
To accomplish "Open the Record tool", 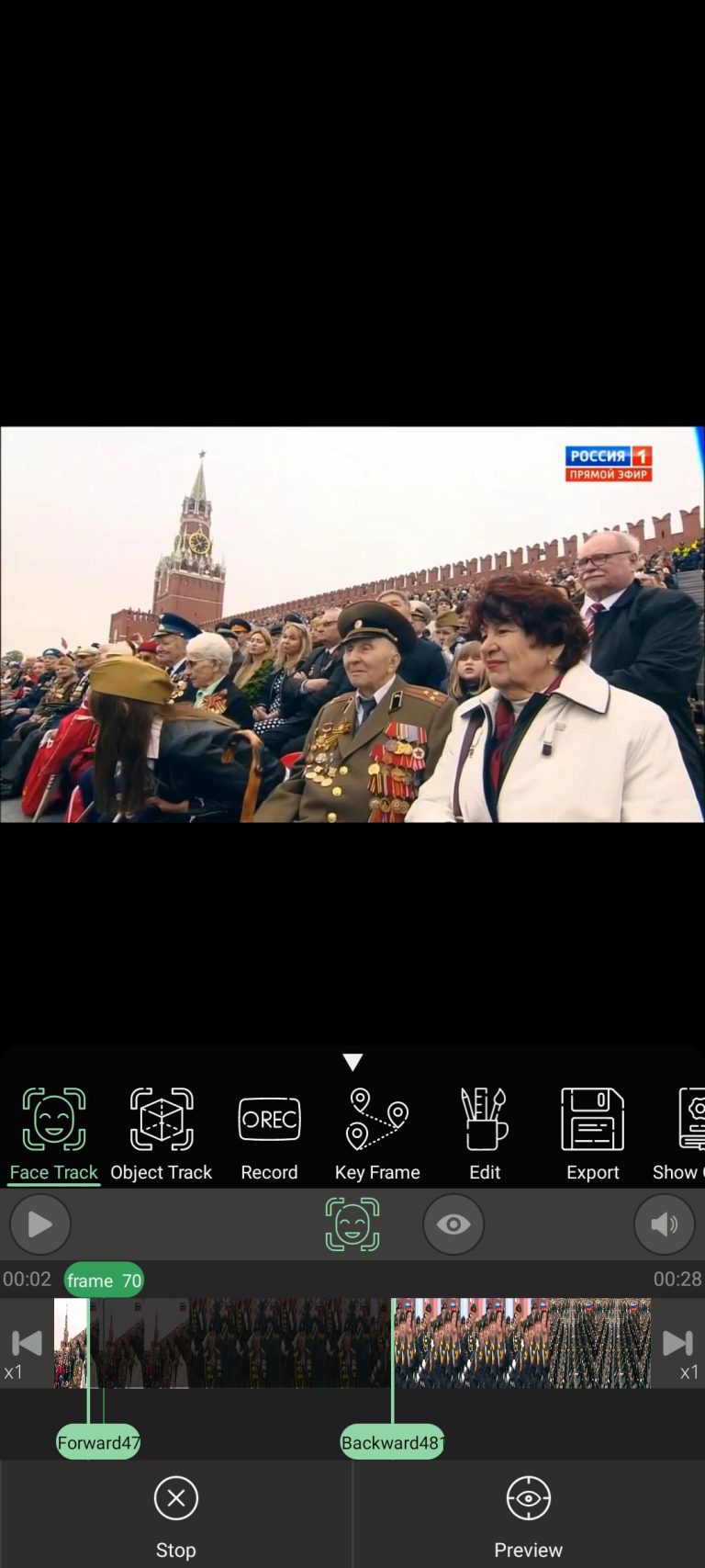I will (x=269, y=1134).
